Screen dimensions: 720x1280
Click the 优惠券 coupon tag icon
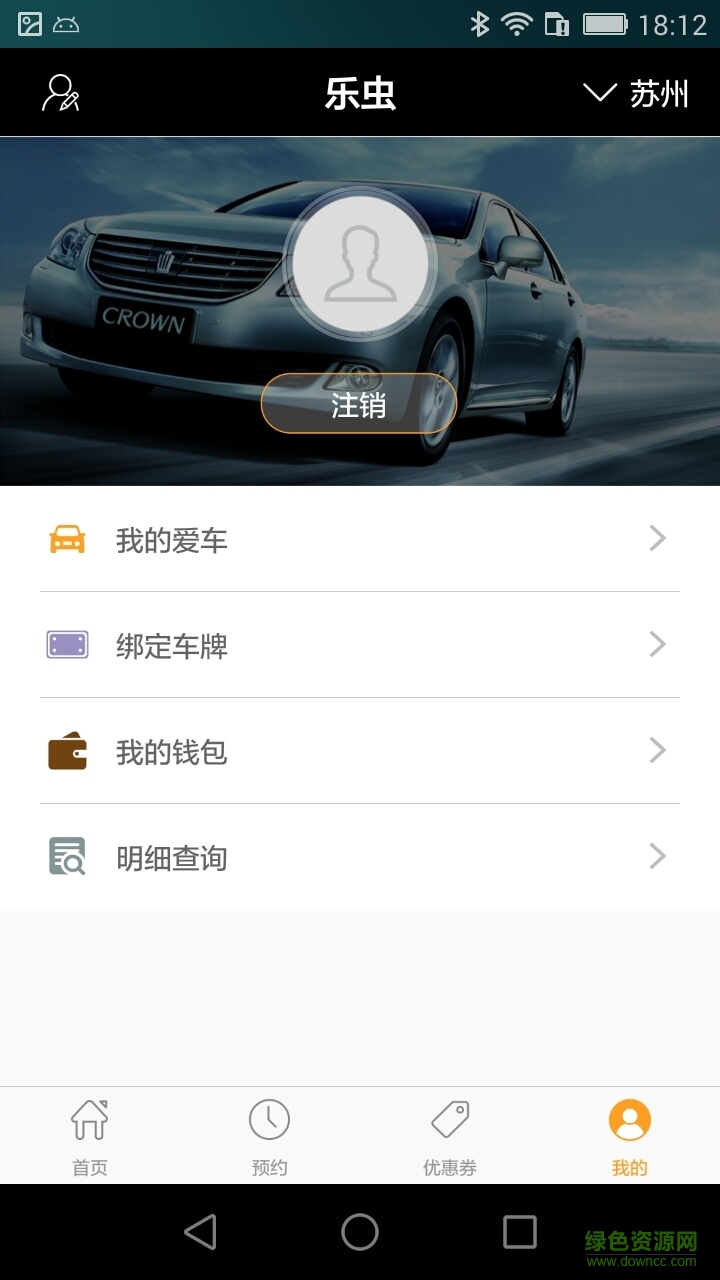tap(448, 1122)
